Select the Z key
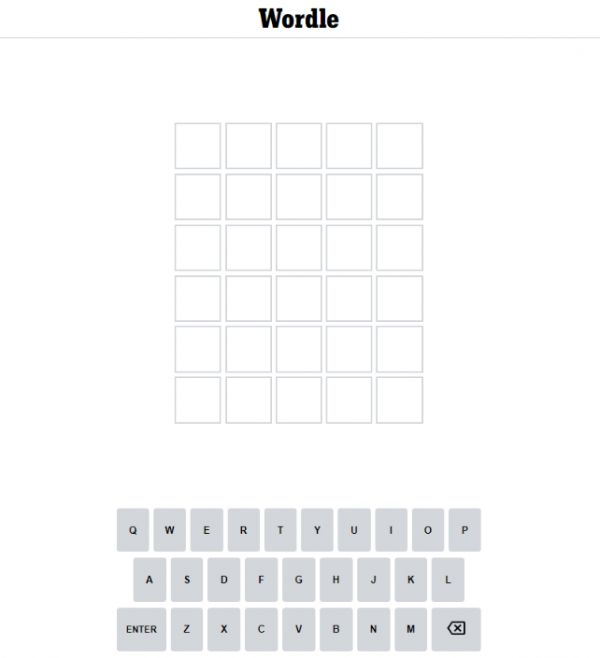Image resolution: width=600 pixels, height=658 pixels. click(x=187, y=629)
